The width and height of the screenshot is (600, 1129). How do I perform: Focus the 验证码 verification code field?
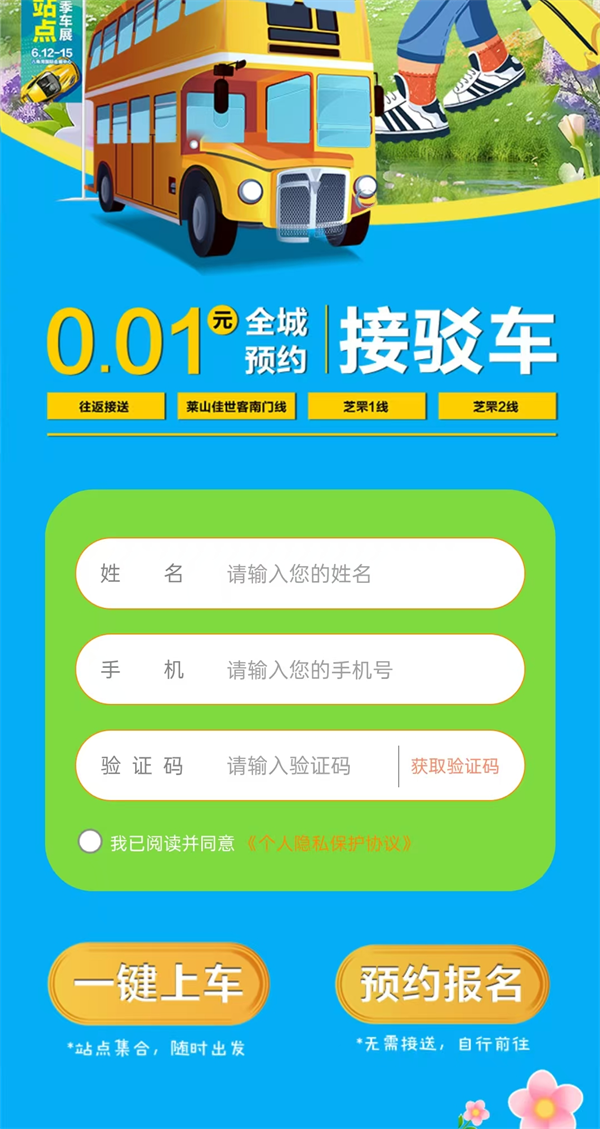(x=300, y=766)
